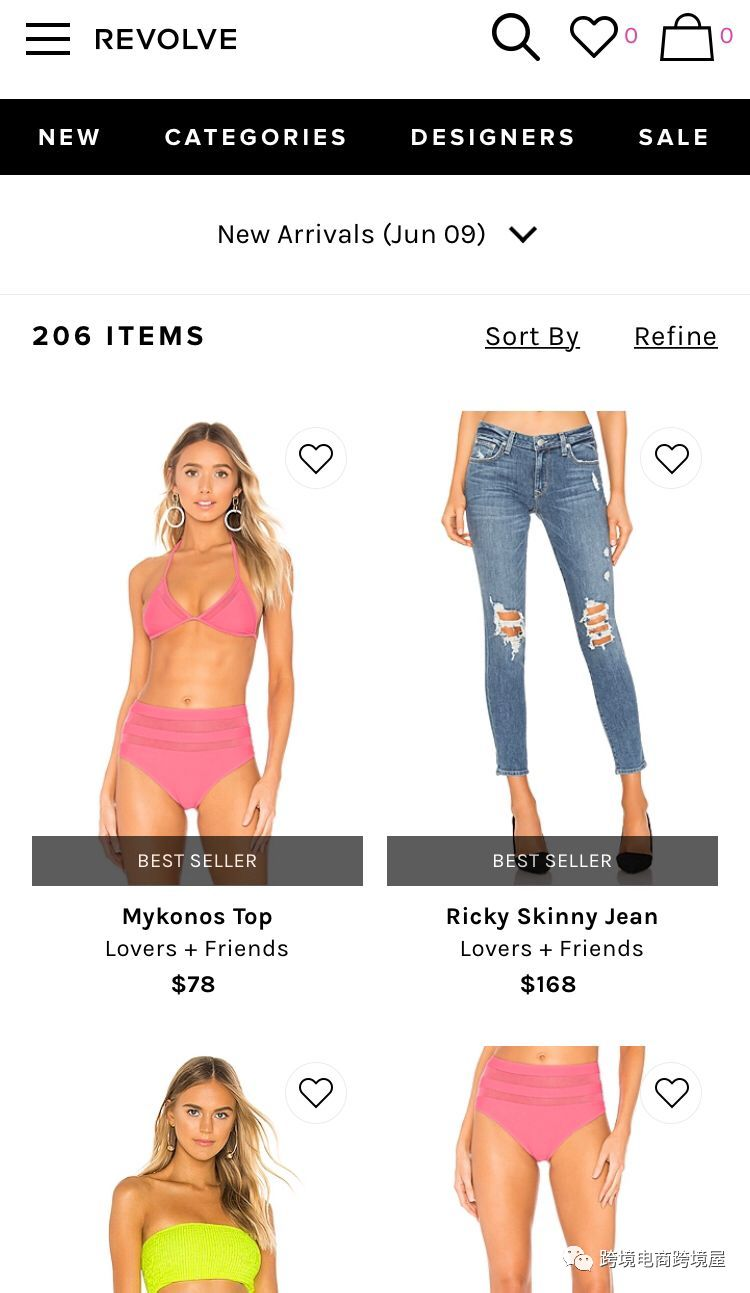Open the hamburger menu
750x1293 pixels.
pos(48,39)
